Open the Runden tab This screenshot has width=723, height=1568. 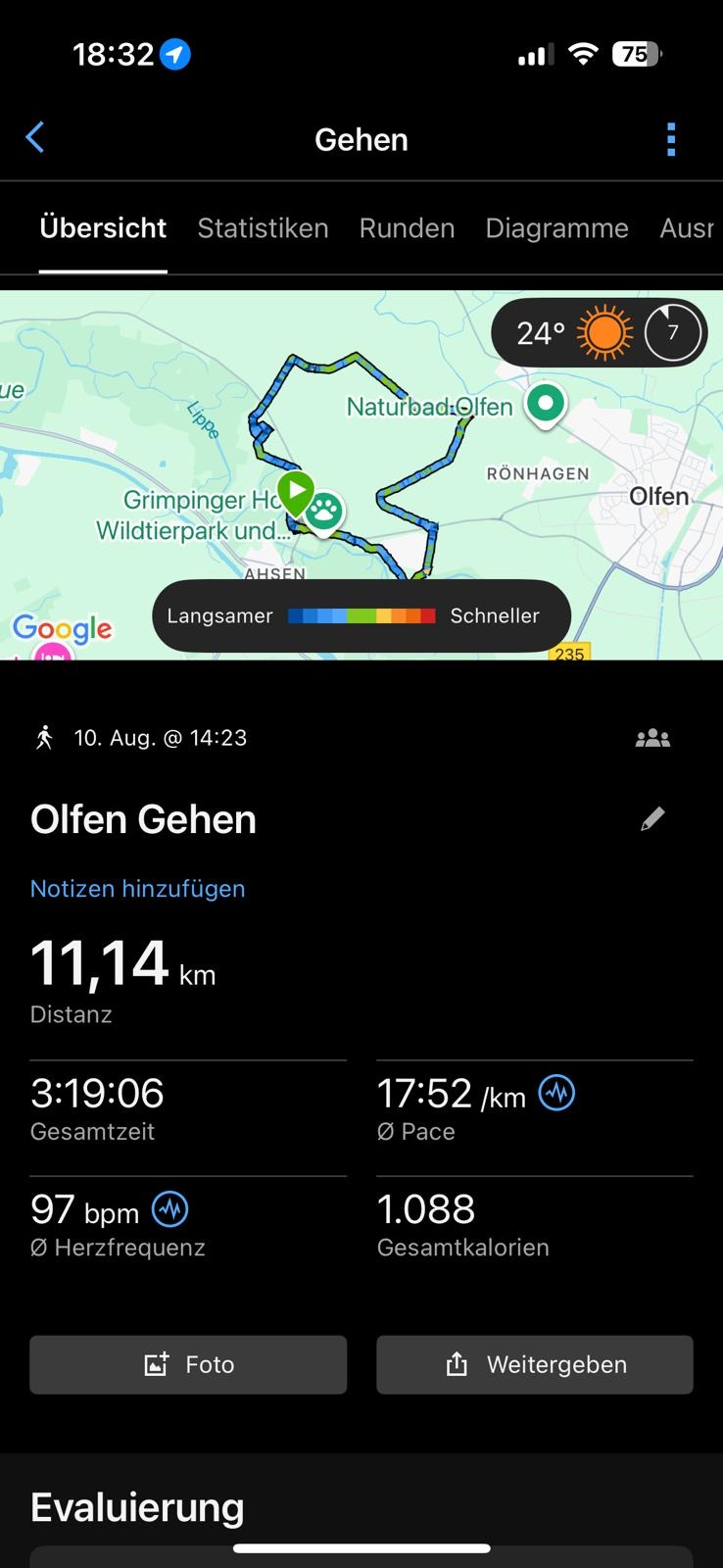[x=407, y=228]
